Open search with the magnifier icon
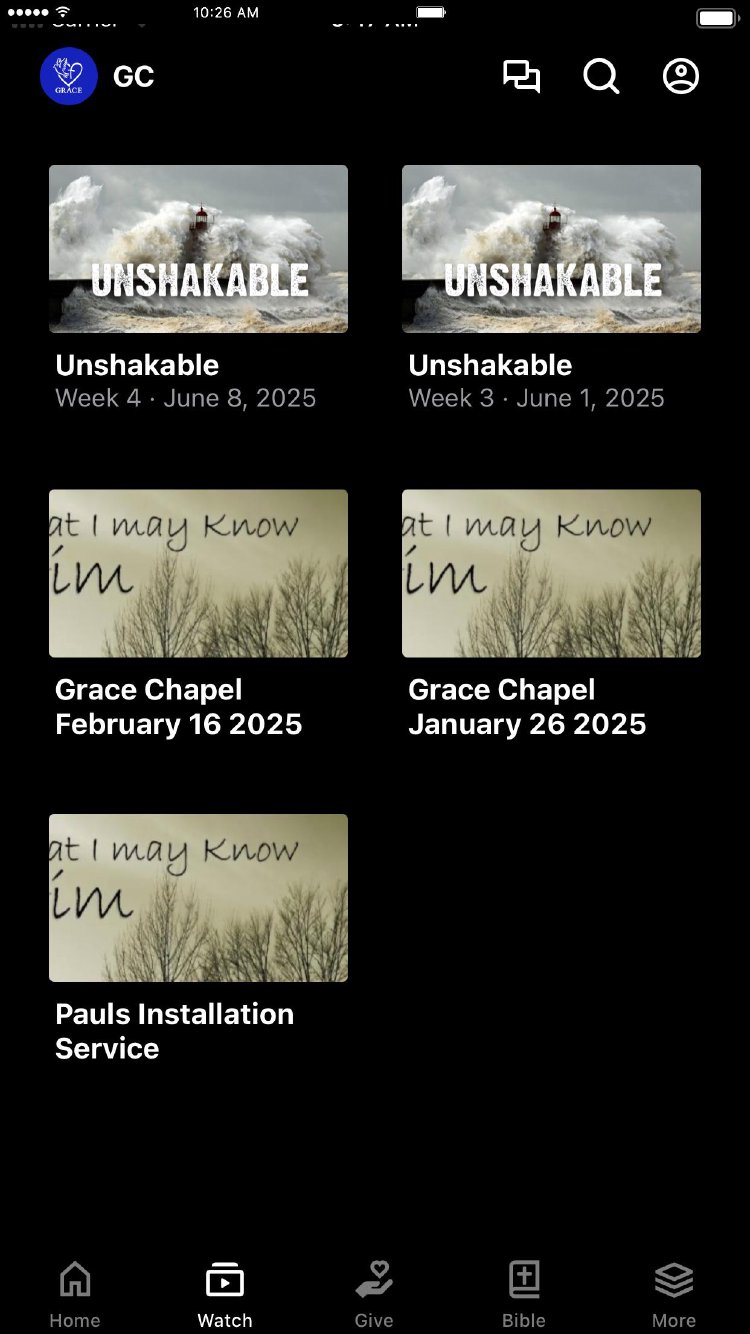The width and height of the screenshot is (750, 1334). click(x=601, y=77)
